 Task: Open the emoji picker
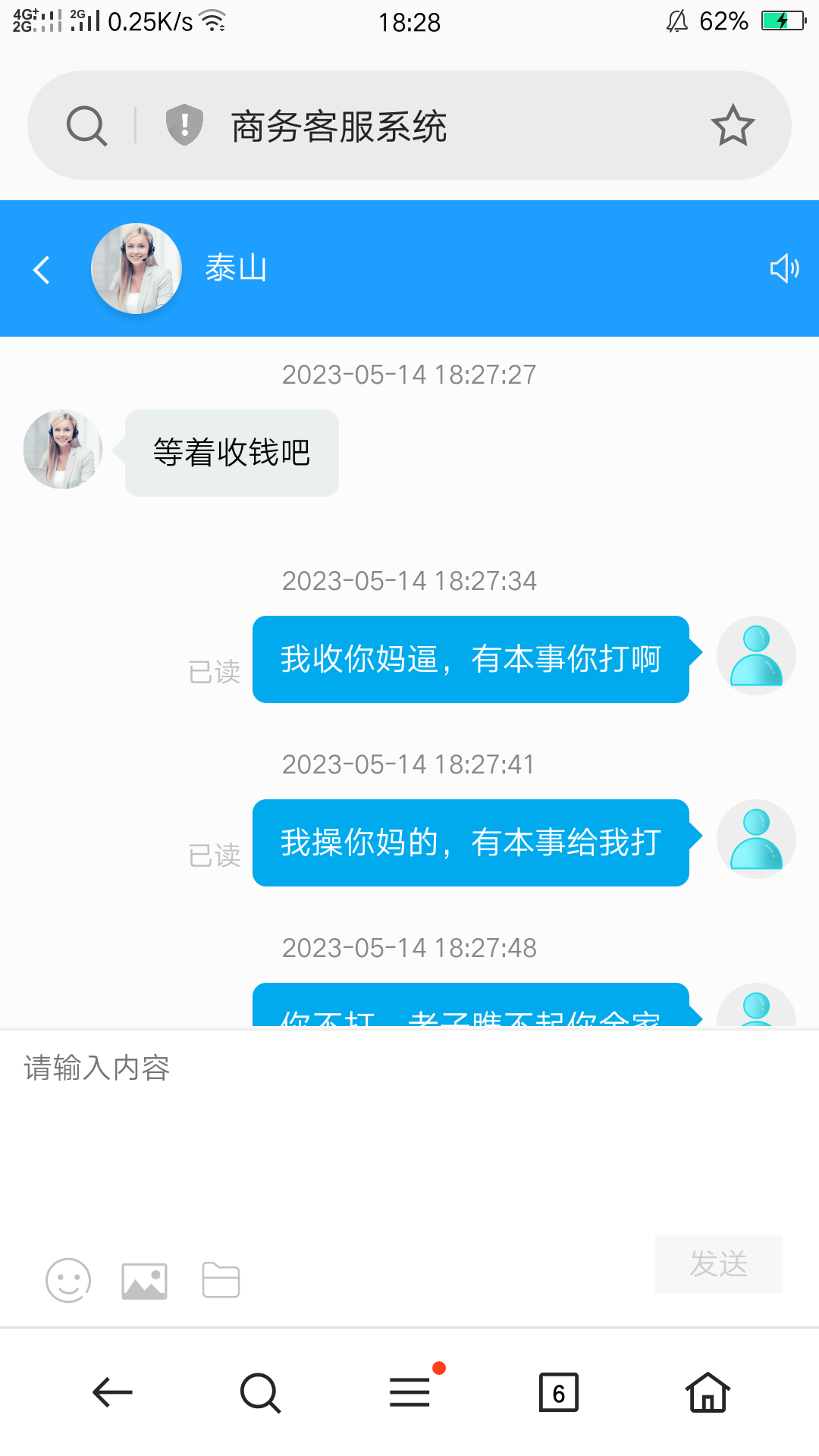[x=68, y=1280]
